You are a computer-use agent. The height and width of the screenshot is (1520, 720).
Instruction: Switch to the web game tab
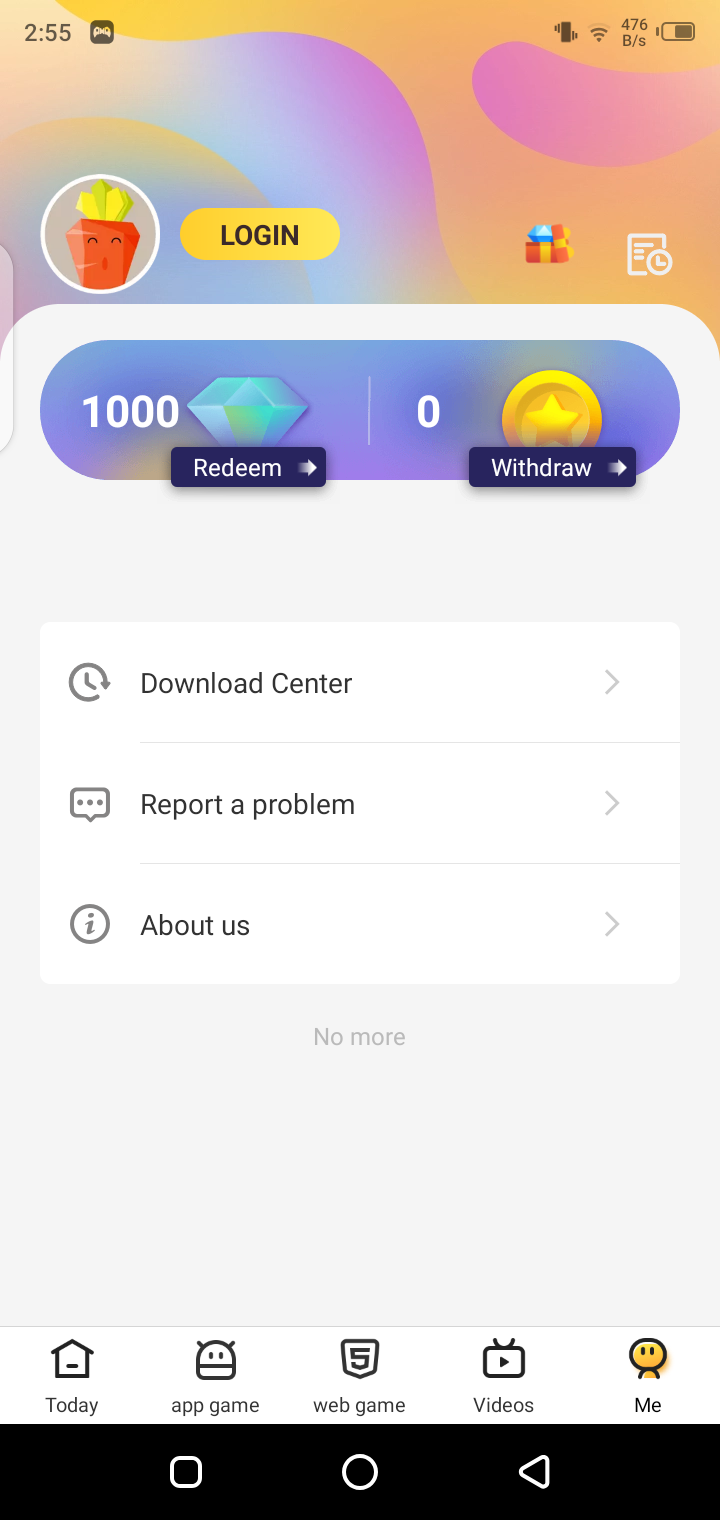pos(359,1376)
